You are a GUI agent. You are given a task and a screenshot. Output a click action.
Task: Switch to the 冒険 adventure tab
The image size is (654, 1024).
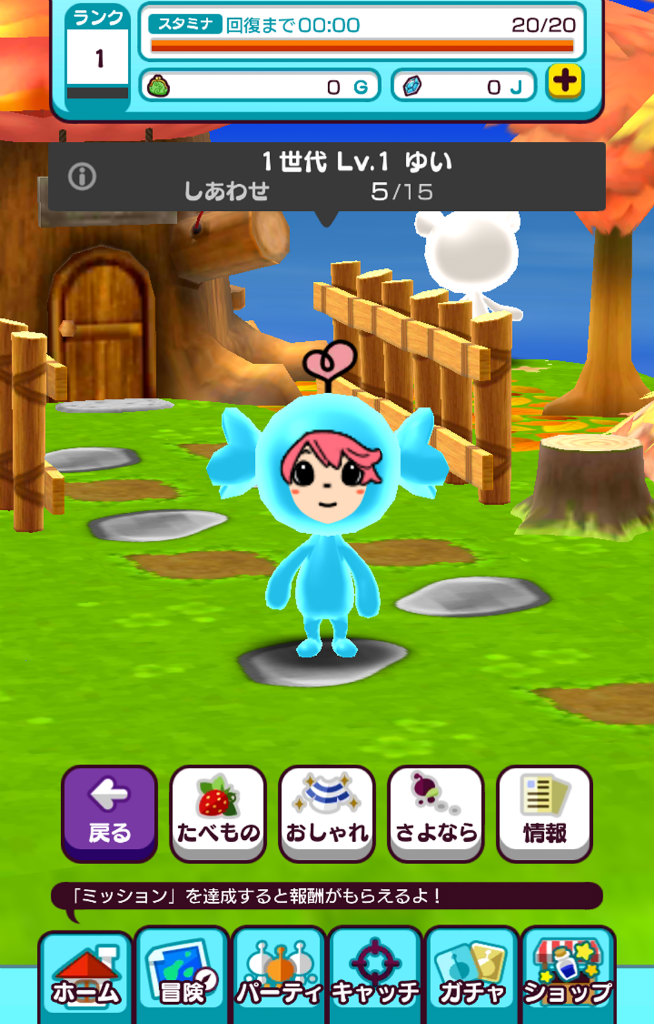pyautogui.click(x=182, y=976)
